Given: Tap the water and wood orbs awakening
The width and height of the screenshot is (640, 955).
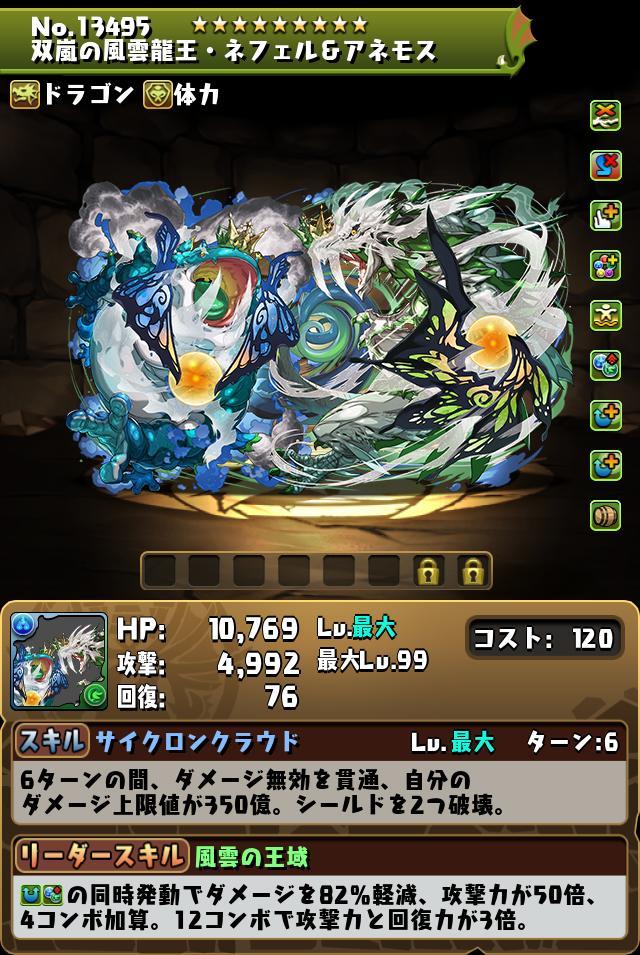Looking at the screenshot, I should pos(605,366).
